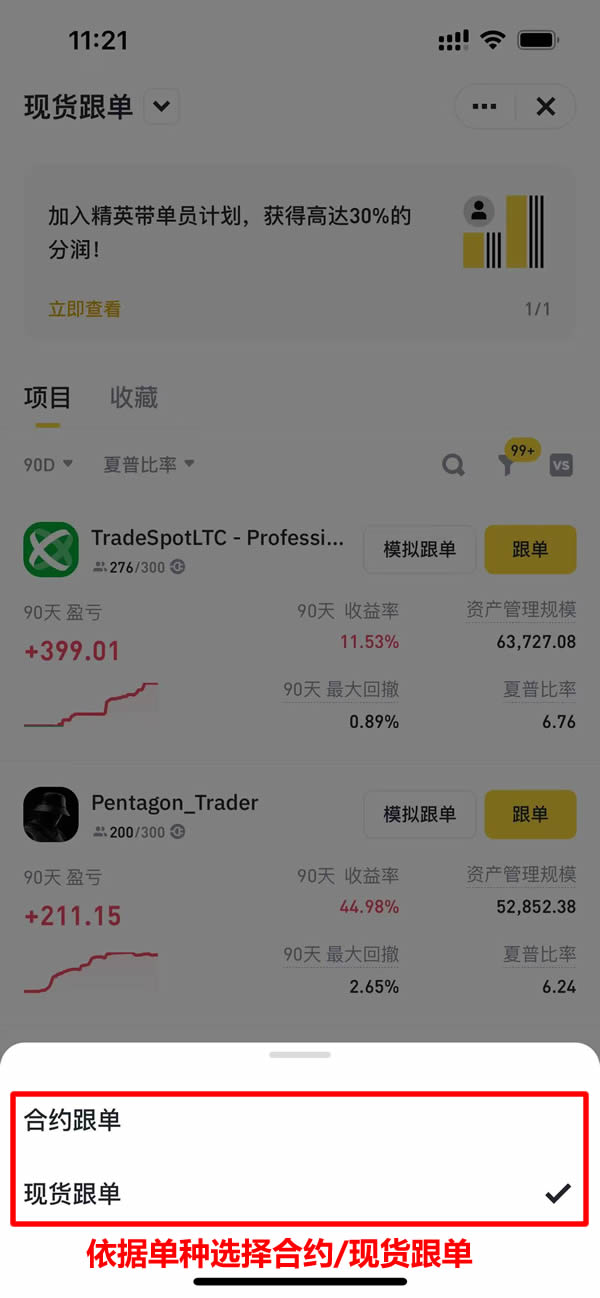Screen dimensions: 600x1298
Task: Tap 跟单 for TradeSpotLTC
Action: 530,549
